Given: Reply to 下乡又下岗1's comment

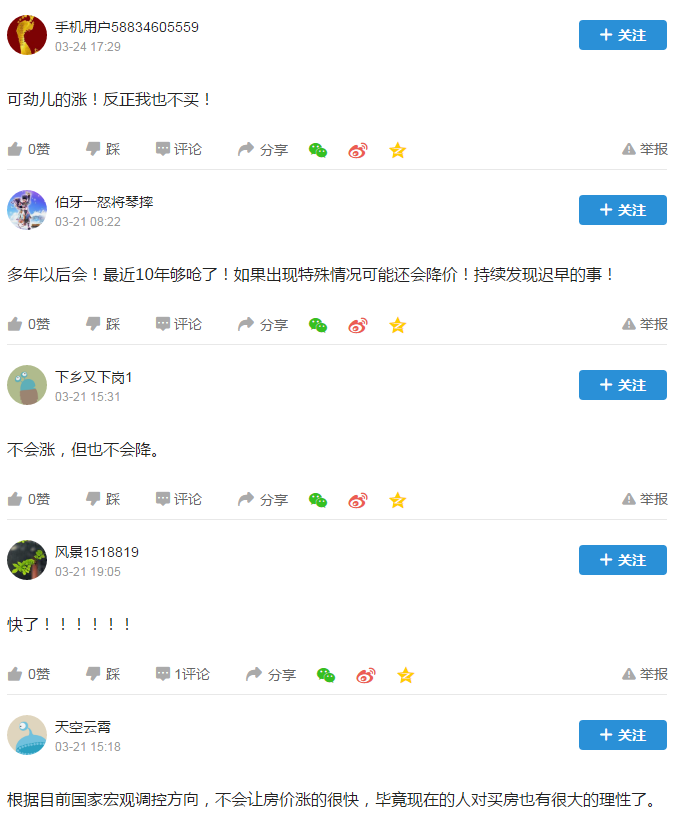Looking at the screenshot, I should [178, 499].
